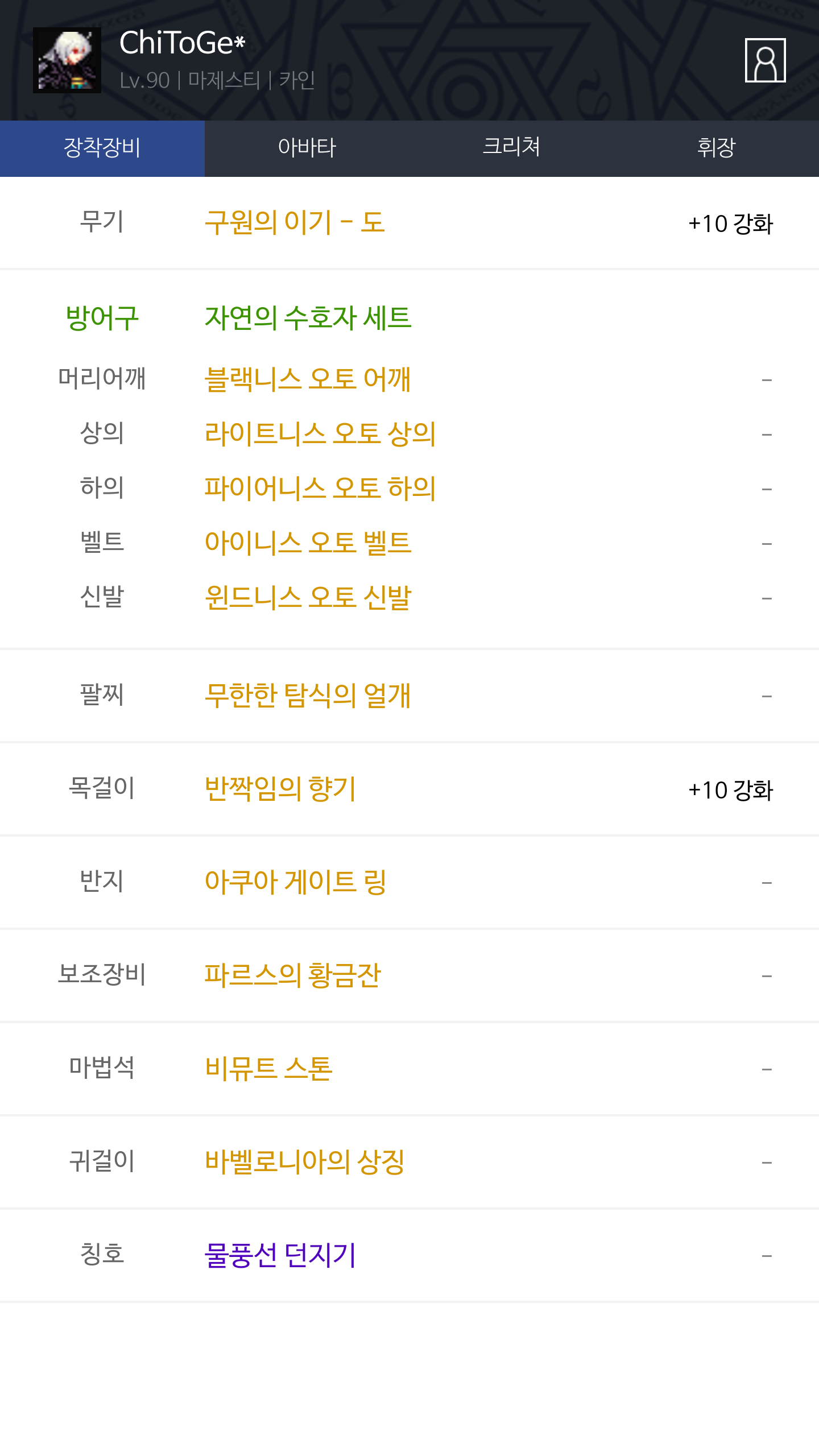Open 윈드니스 오토 신발 item details
The width and height of the screenshot is (819, 1456).
pyautogui.click(x=308, y=597)
